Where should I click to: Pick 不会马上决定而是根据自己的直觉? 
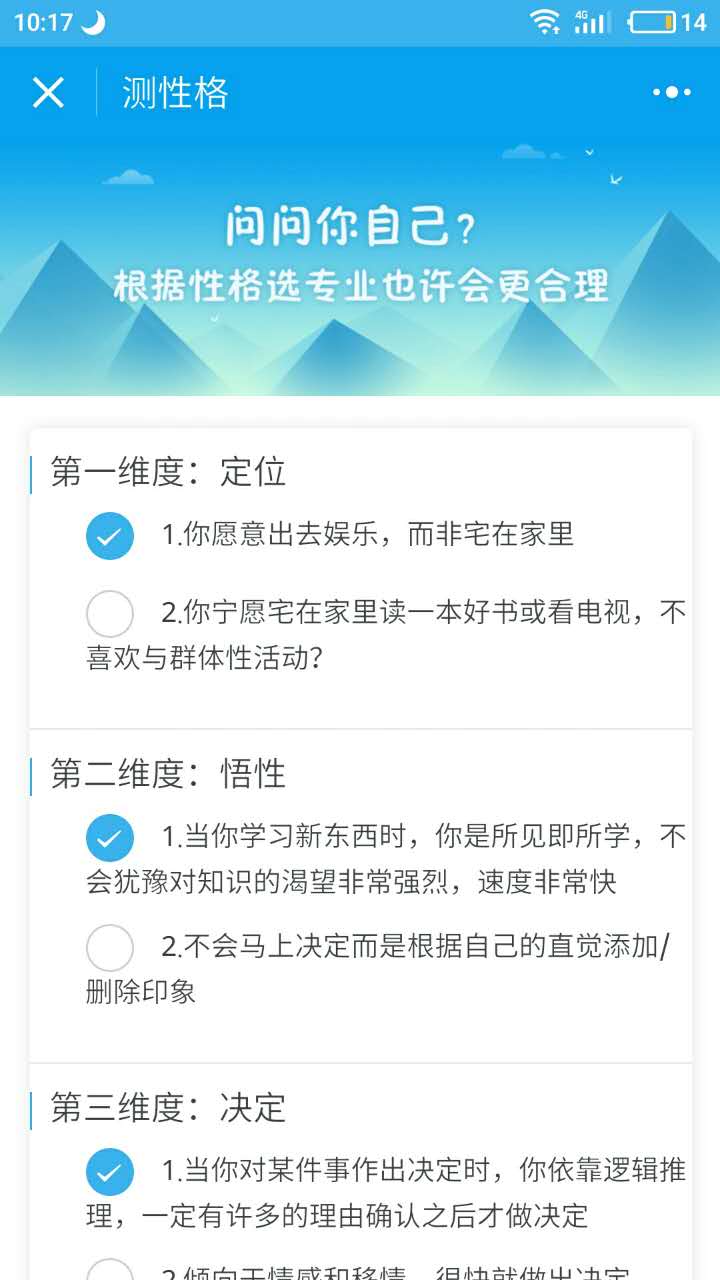click(110, 947)
